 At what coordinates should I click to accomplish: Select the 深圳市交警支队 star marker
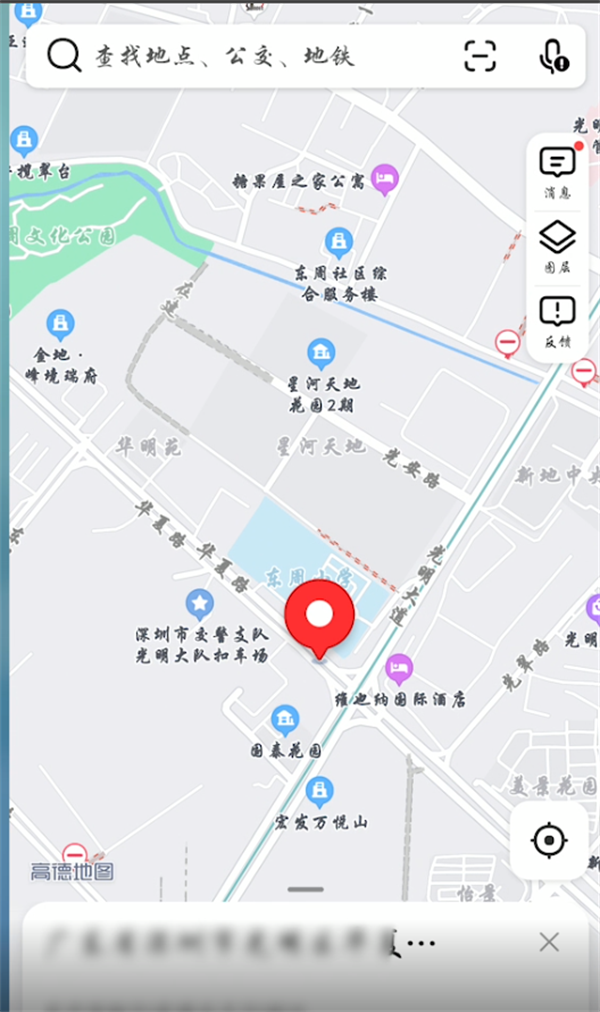pyautogui.click(x=200, y=603)
